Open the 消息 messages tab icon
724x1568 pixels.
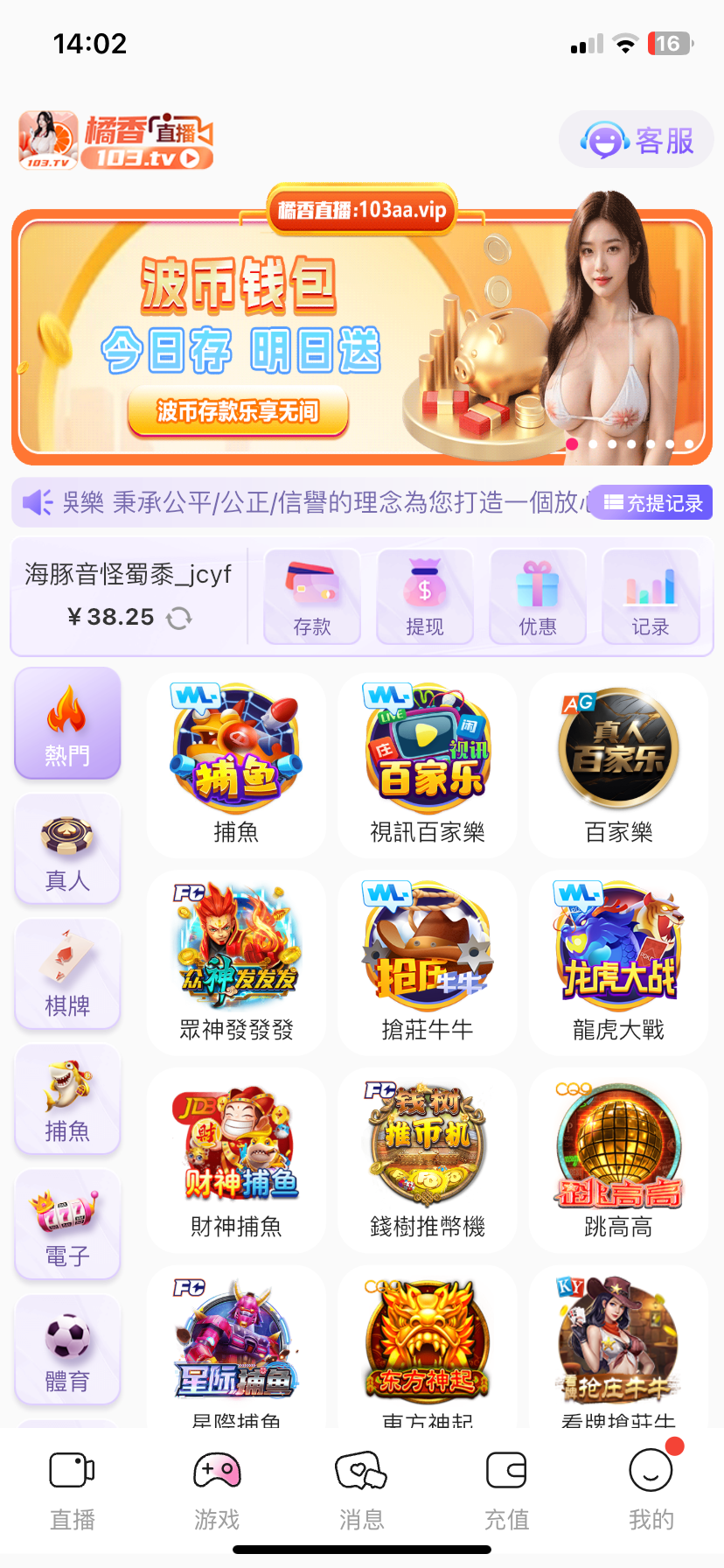(362, 1468)
